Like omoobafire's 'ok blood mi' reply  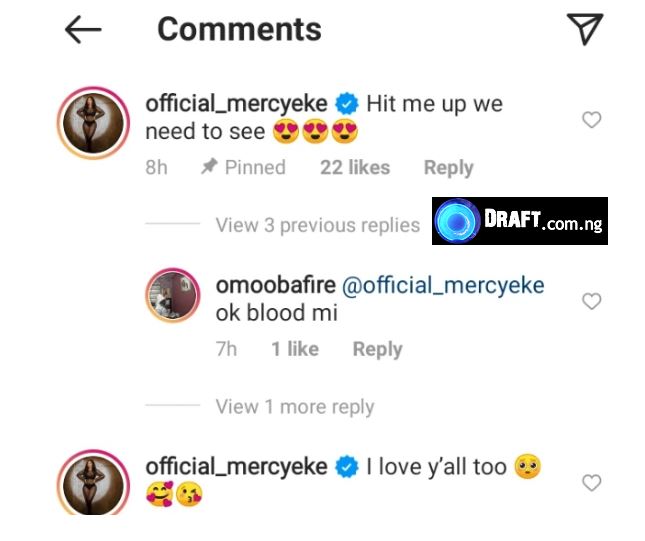tap(591, 300)
